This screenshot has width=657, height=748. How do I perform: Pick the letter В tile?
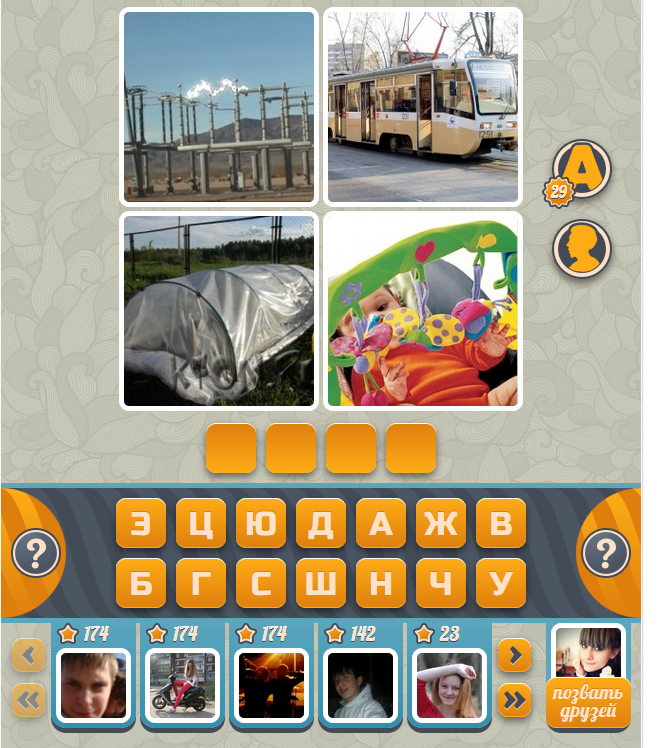pyautogui.click(x=501, y=523)
